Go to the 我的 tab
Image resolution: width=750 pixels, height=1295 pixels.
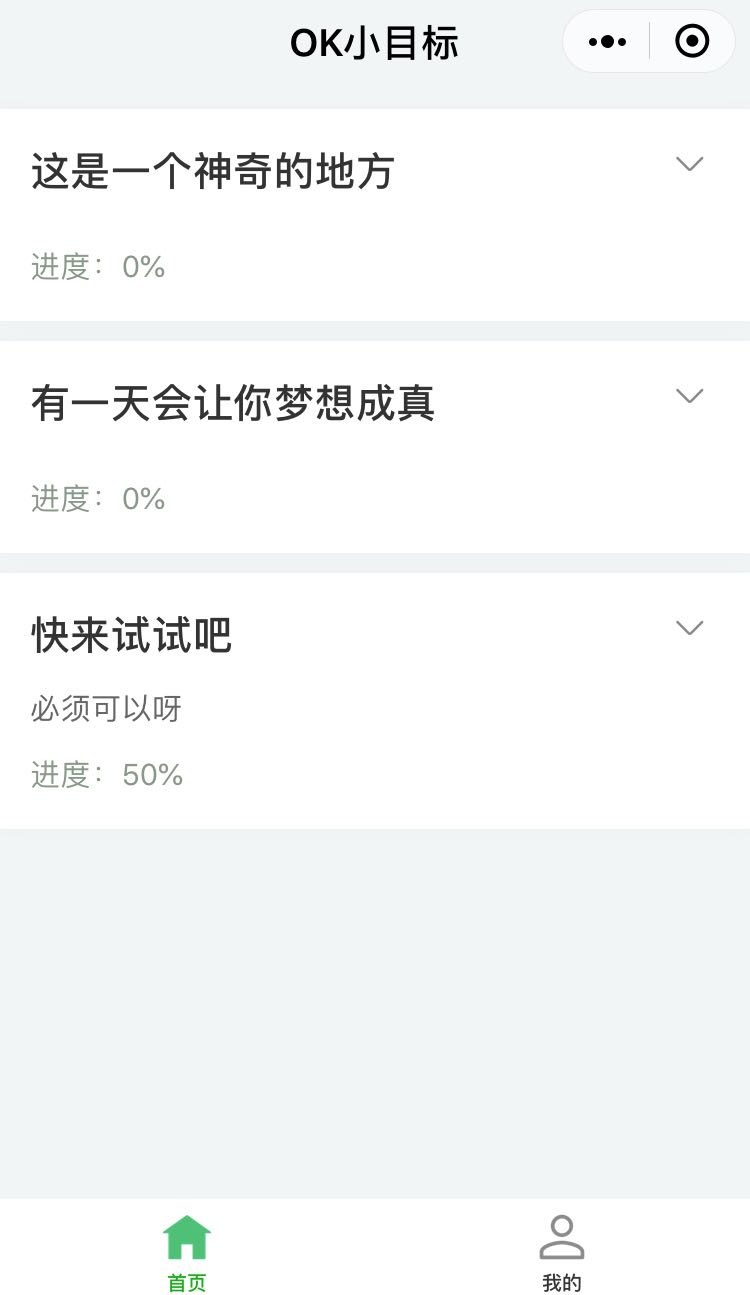[562, 1253]
